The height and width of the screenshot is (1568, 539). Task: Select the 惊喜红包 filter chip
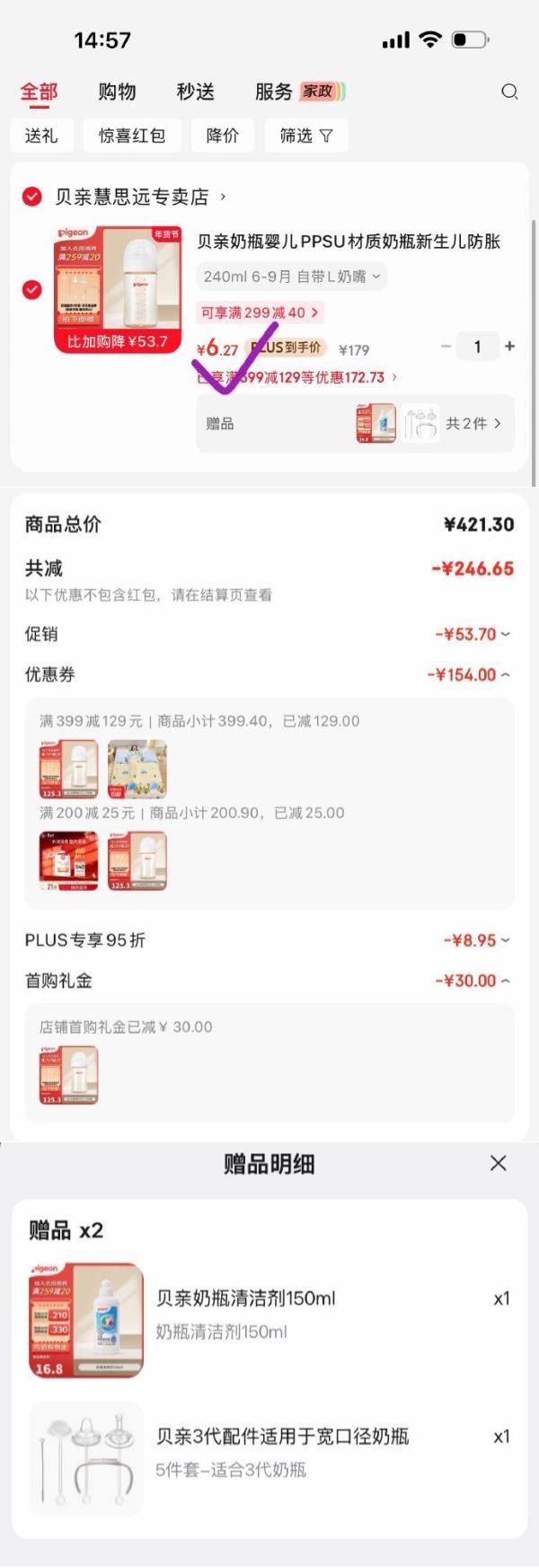coord(132,136)
